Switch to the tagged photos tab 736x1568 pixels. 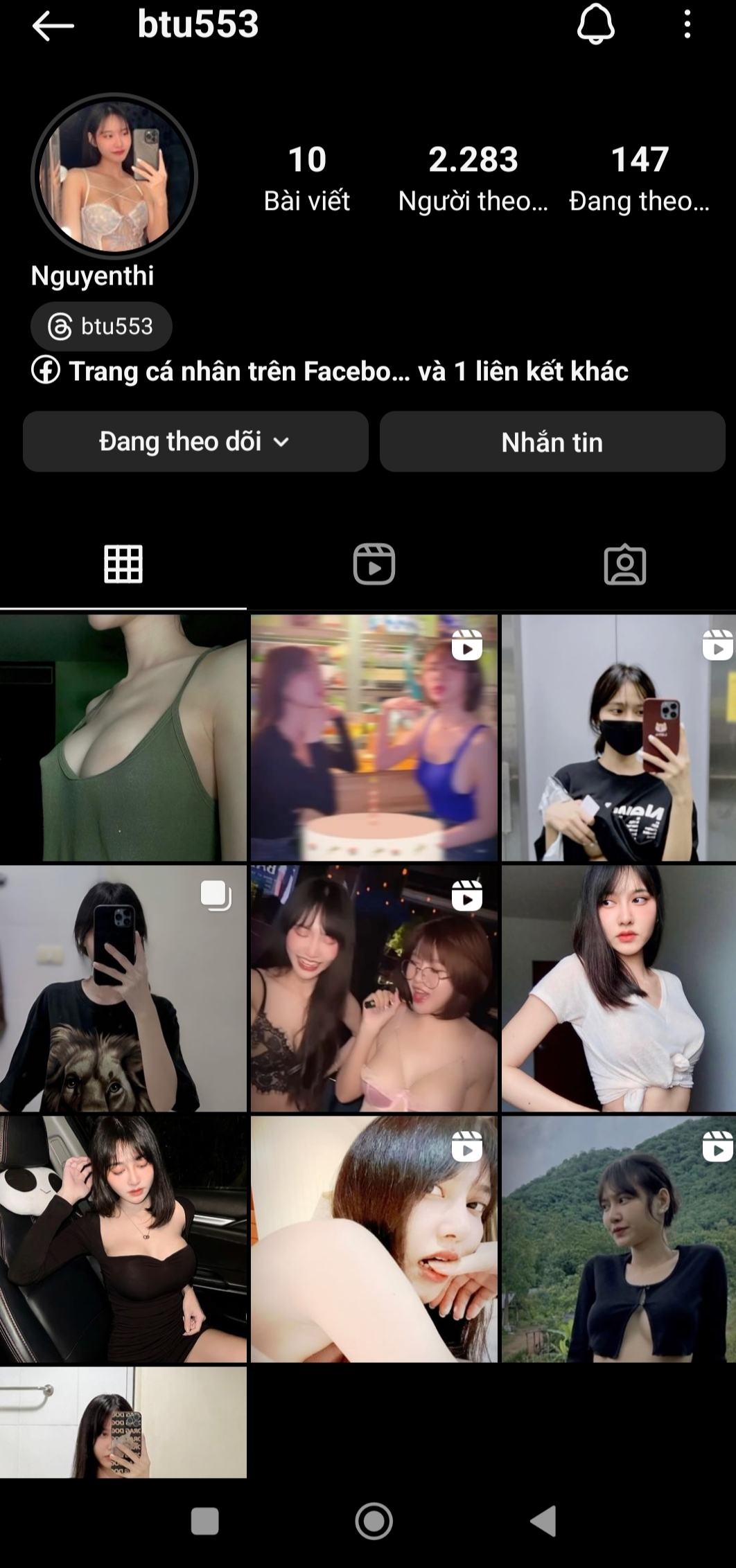click(x=624, y=564)
